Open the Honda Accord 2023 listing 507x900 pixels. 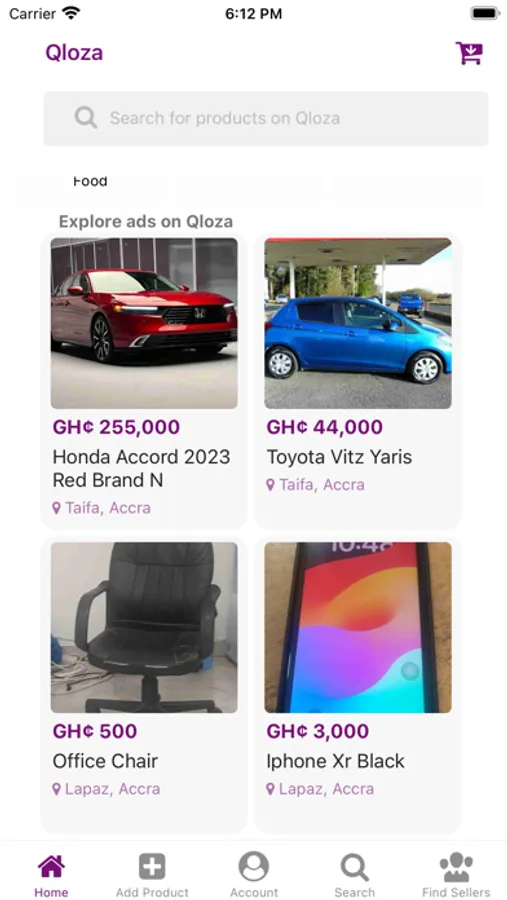[x=144, y=381]
